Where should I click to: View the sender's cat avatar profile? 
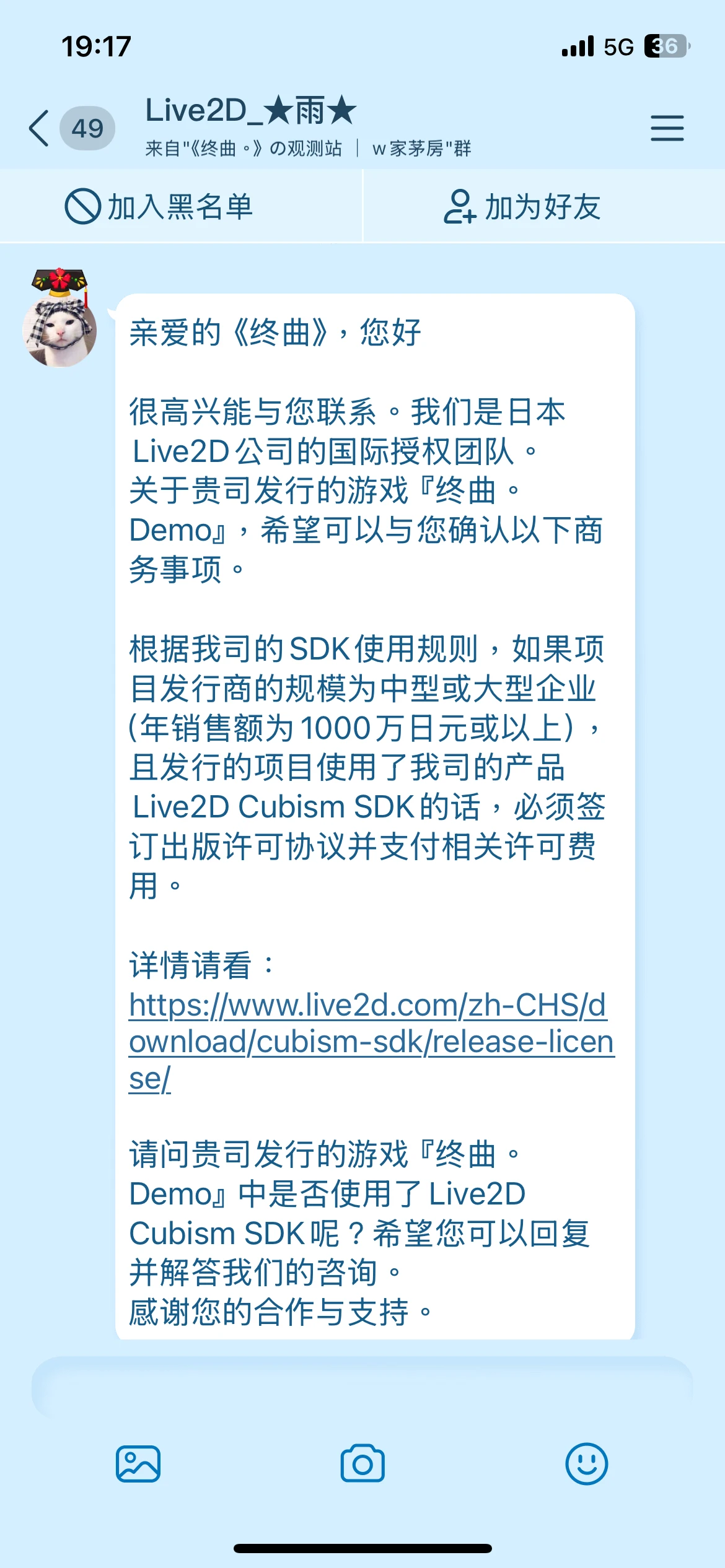[x=59, y=321]
